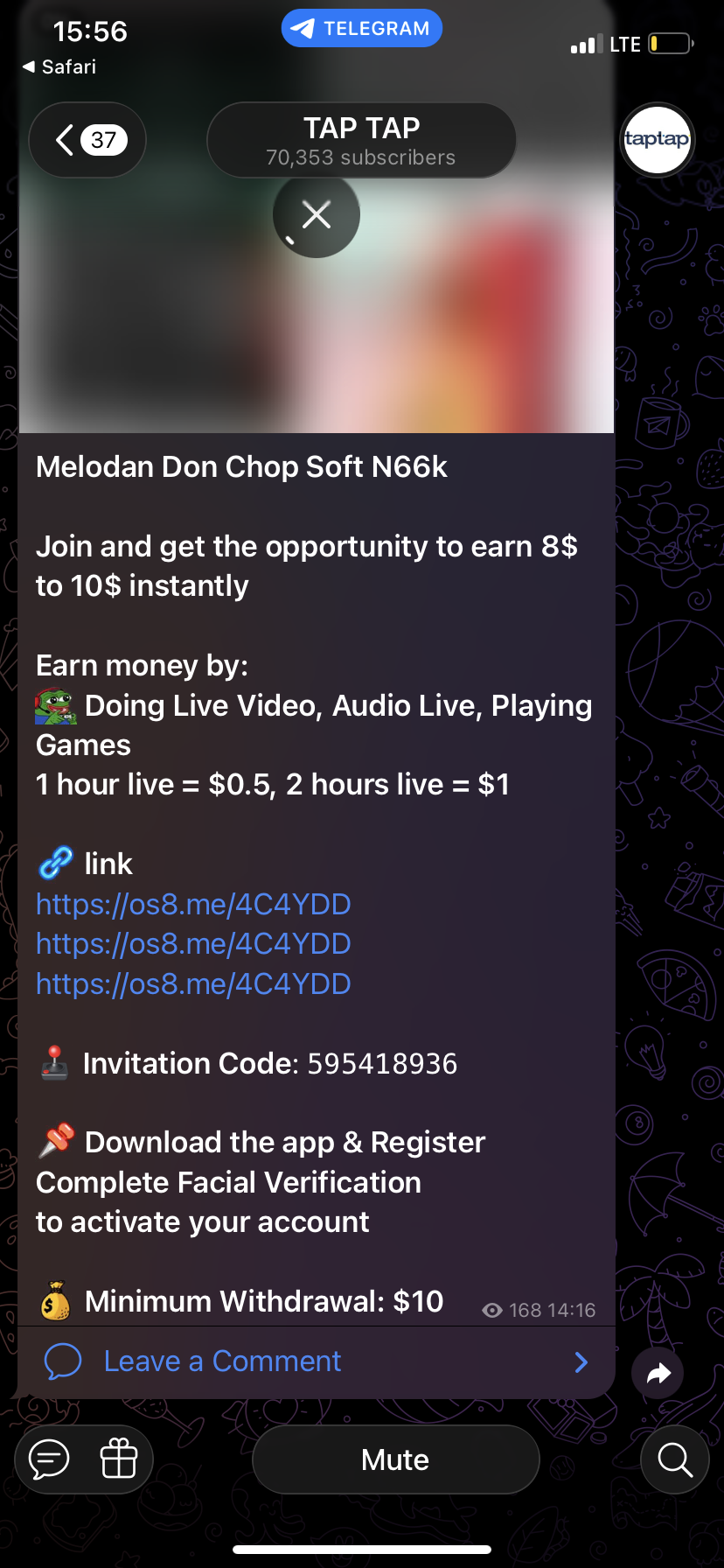Image resolution: width=724 pixels, height=1568 pixels.
Task: Open the third os8.me/4C4YDD link
Action: (193, 984)
